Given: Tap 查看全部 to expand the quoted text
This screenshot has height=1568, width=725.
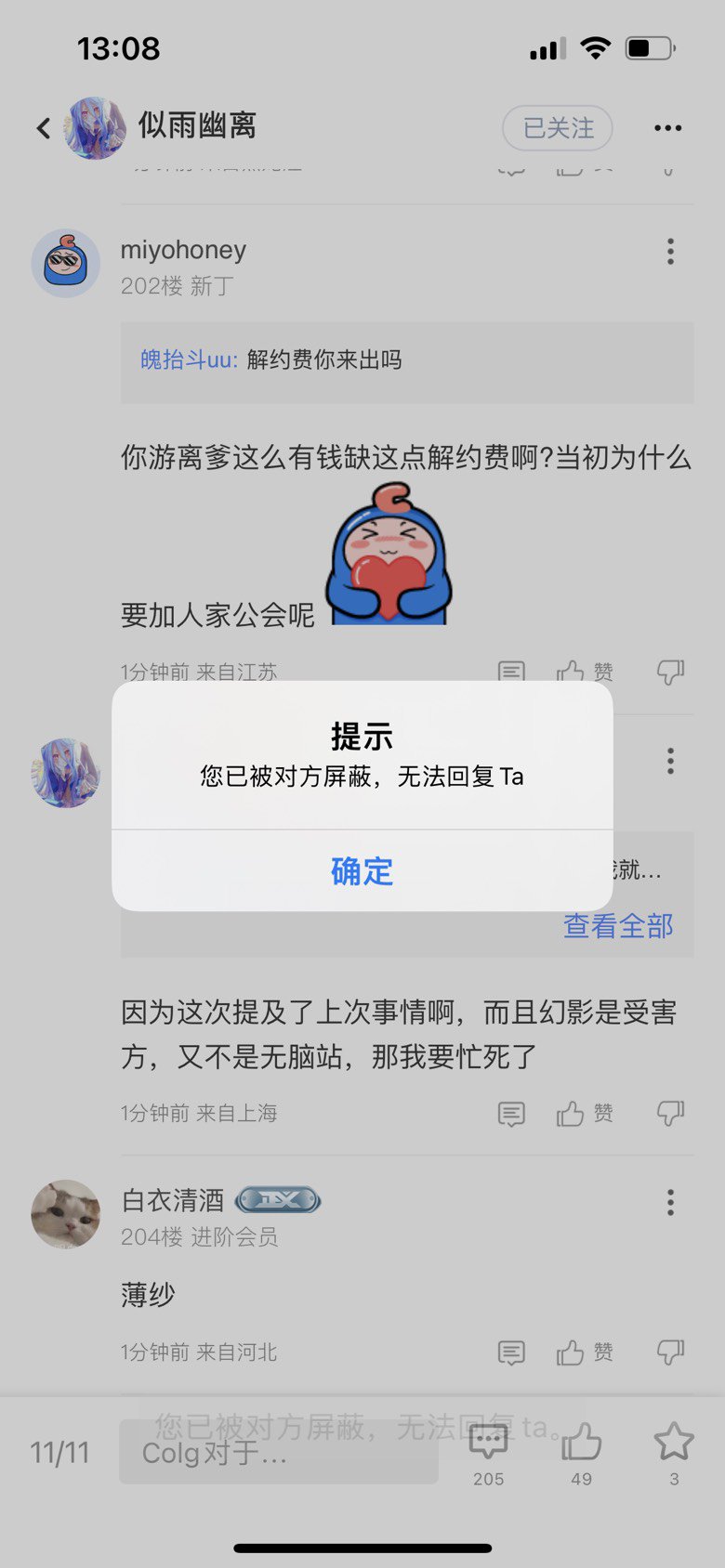Looking at the screenshot, I should tap(618, 926).
